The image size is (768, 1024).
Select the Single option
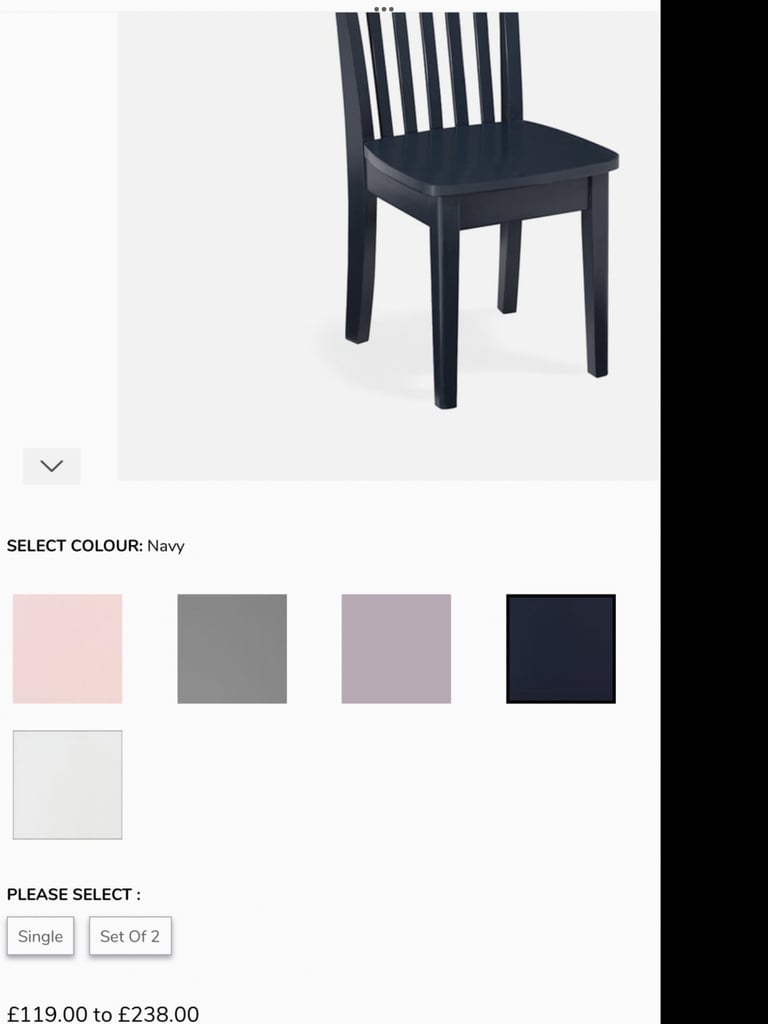click(x=40, y=936)
